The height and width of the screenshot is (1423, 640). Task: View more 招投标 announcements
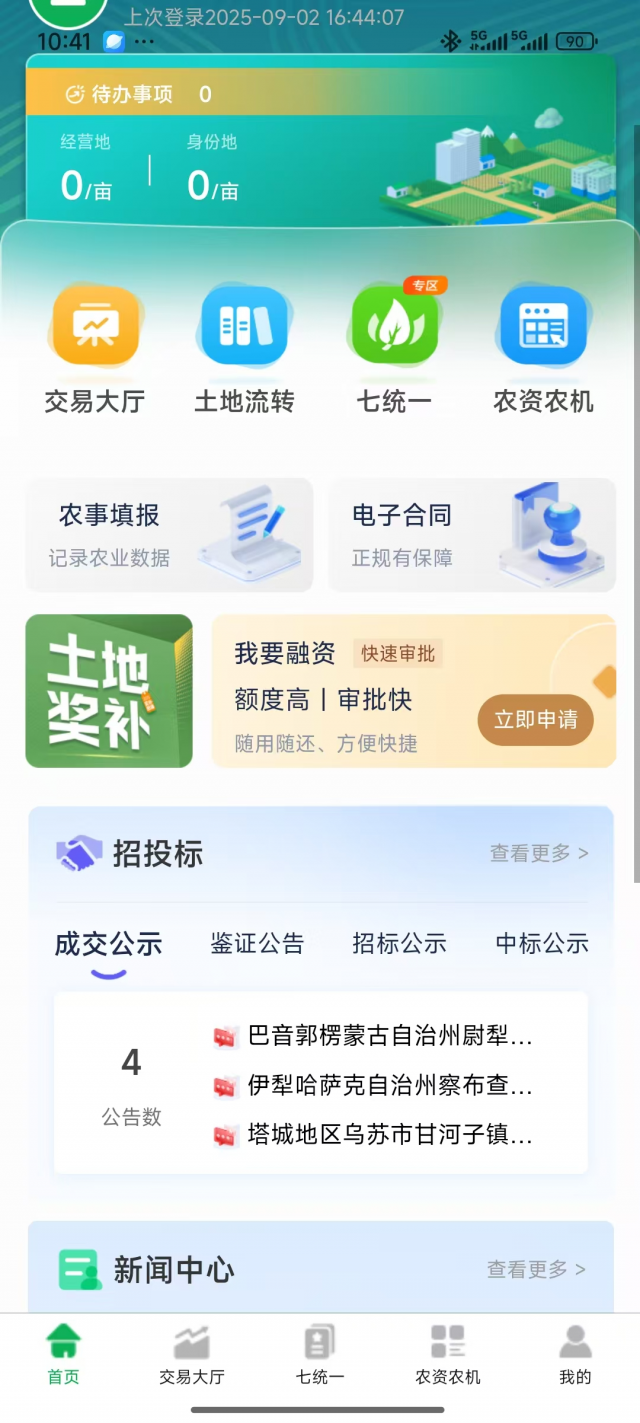pos(538,853)
